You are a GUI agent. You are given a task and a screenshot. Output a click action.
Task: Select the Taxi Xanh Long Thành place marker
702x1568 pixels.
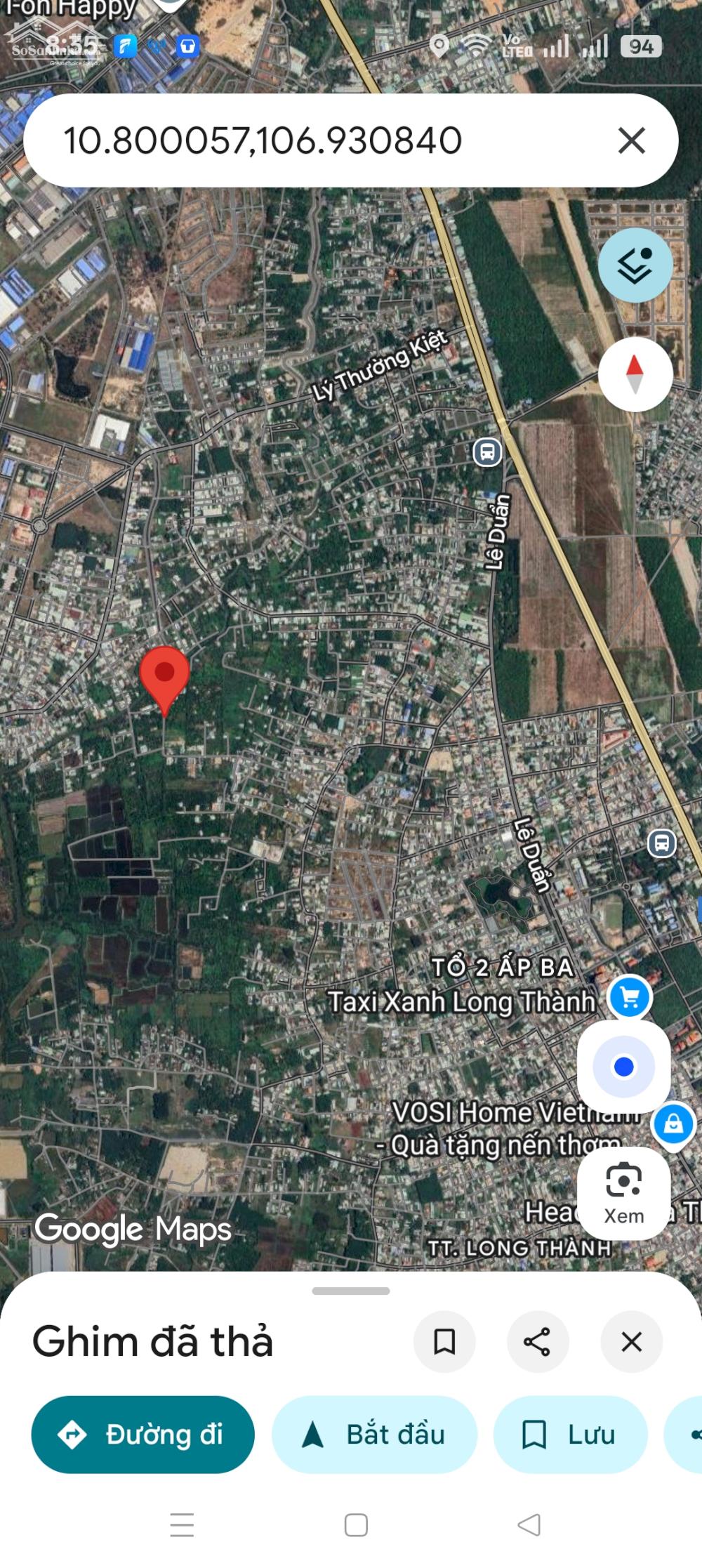tap(630, 998)
